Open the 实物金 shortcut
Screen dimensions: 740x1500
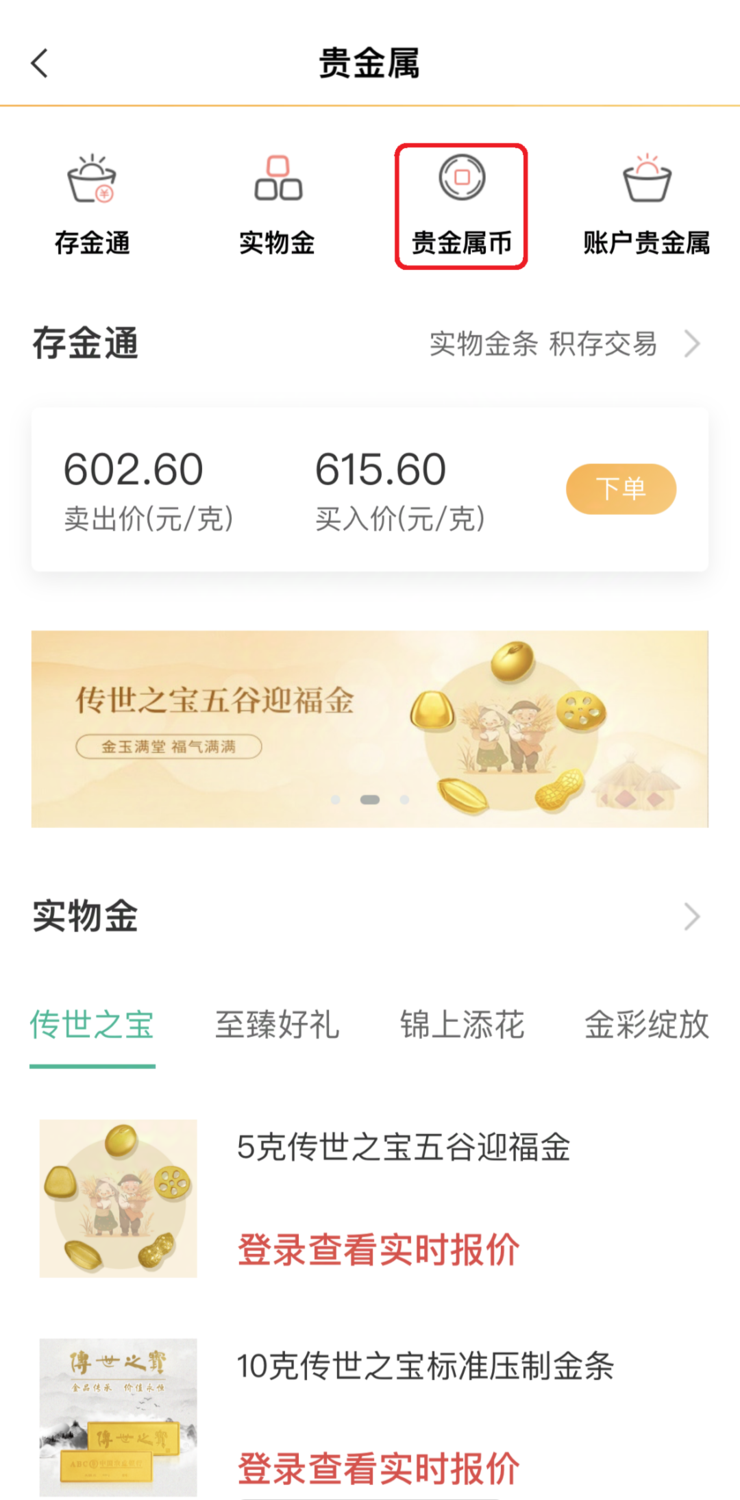pyautogui.click(x=277, y=205)
